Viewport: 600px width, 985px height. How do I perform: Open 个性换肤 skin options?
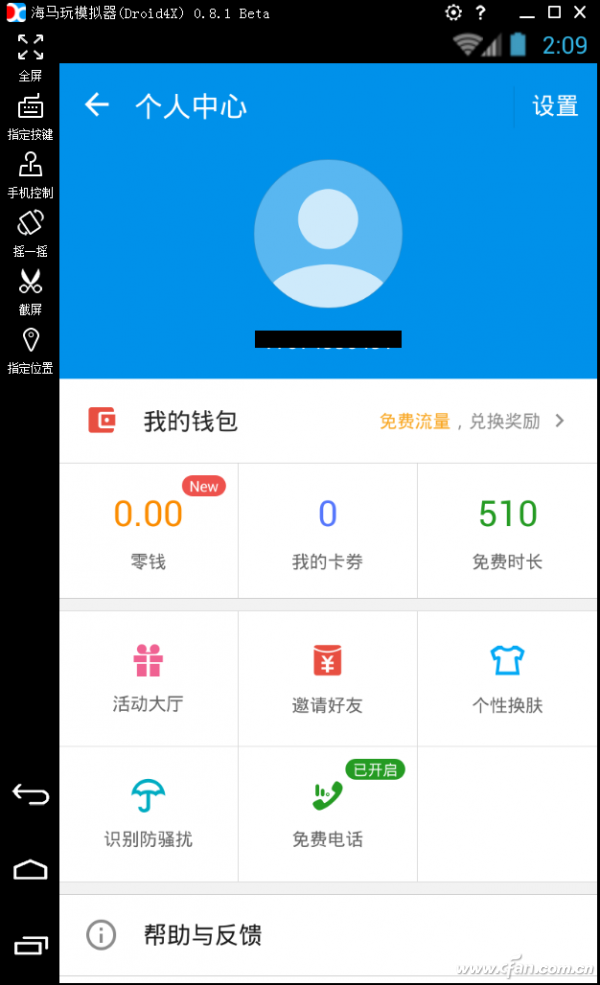pos(507,678)
